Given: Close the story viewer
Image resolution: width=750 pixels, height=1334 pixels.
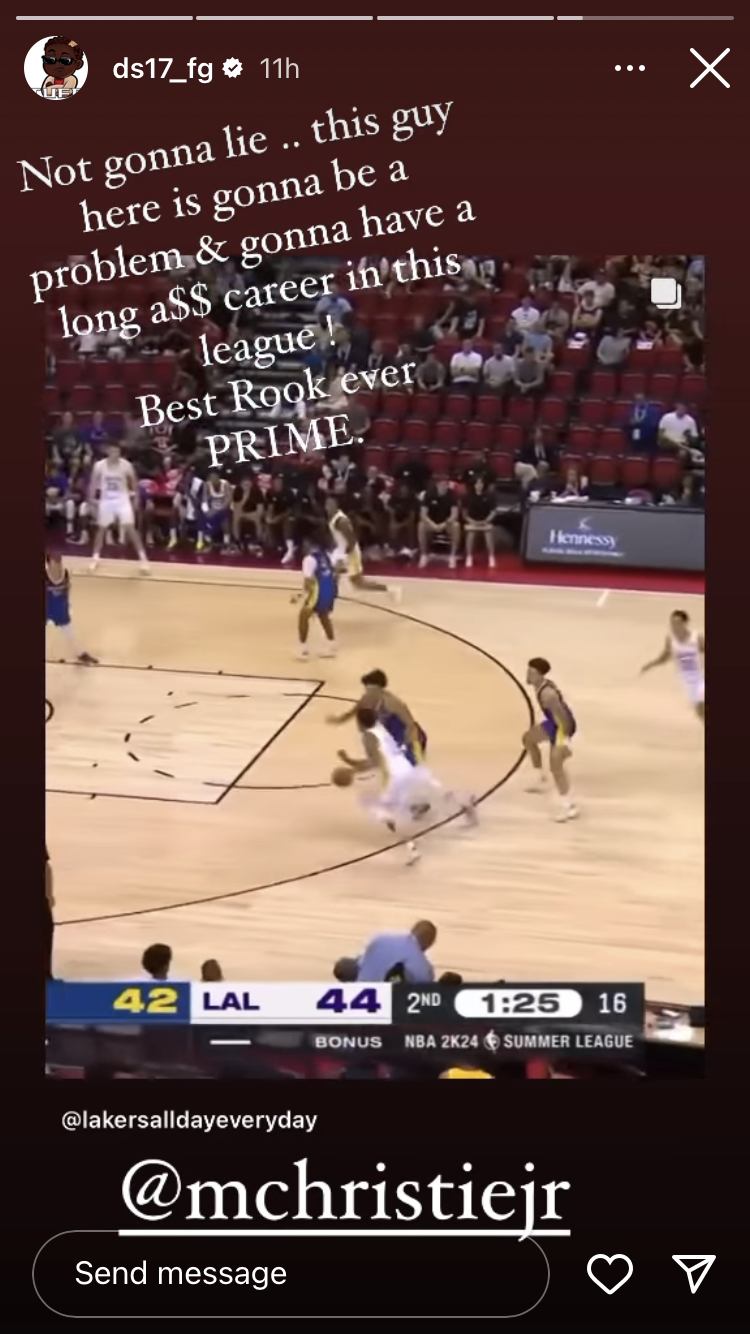Looking at the screenshot, I should pos(709,69).
